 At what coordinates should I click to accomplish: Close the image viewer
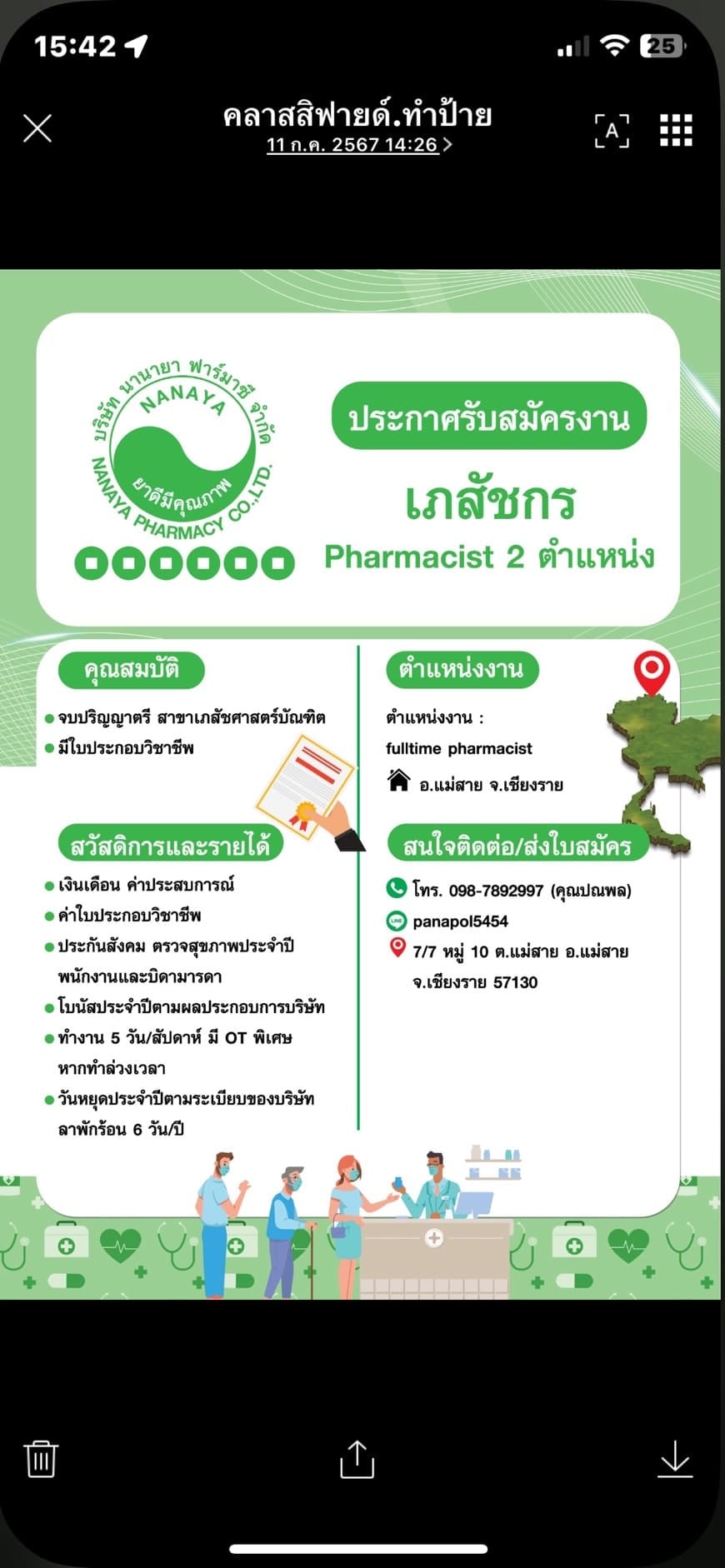[x=37, y=129]
